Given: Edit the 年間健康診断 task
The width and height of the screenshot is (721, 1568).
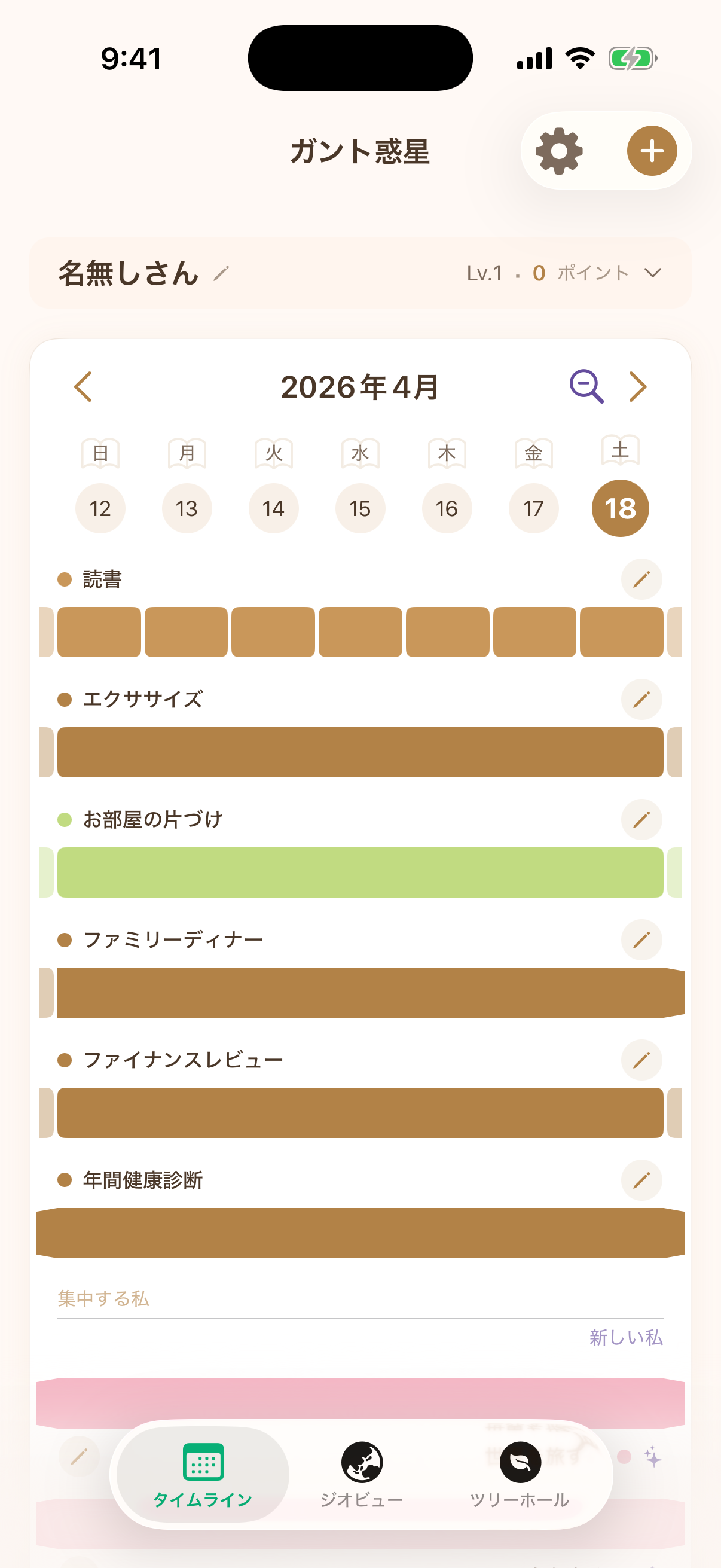Looking at the screenshot, I should click(x=641, y=1180).
